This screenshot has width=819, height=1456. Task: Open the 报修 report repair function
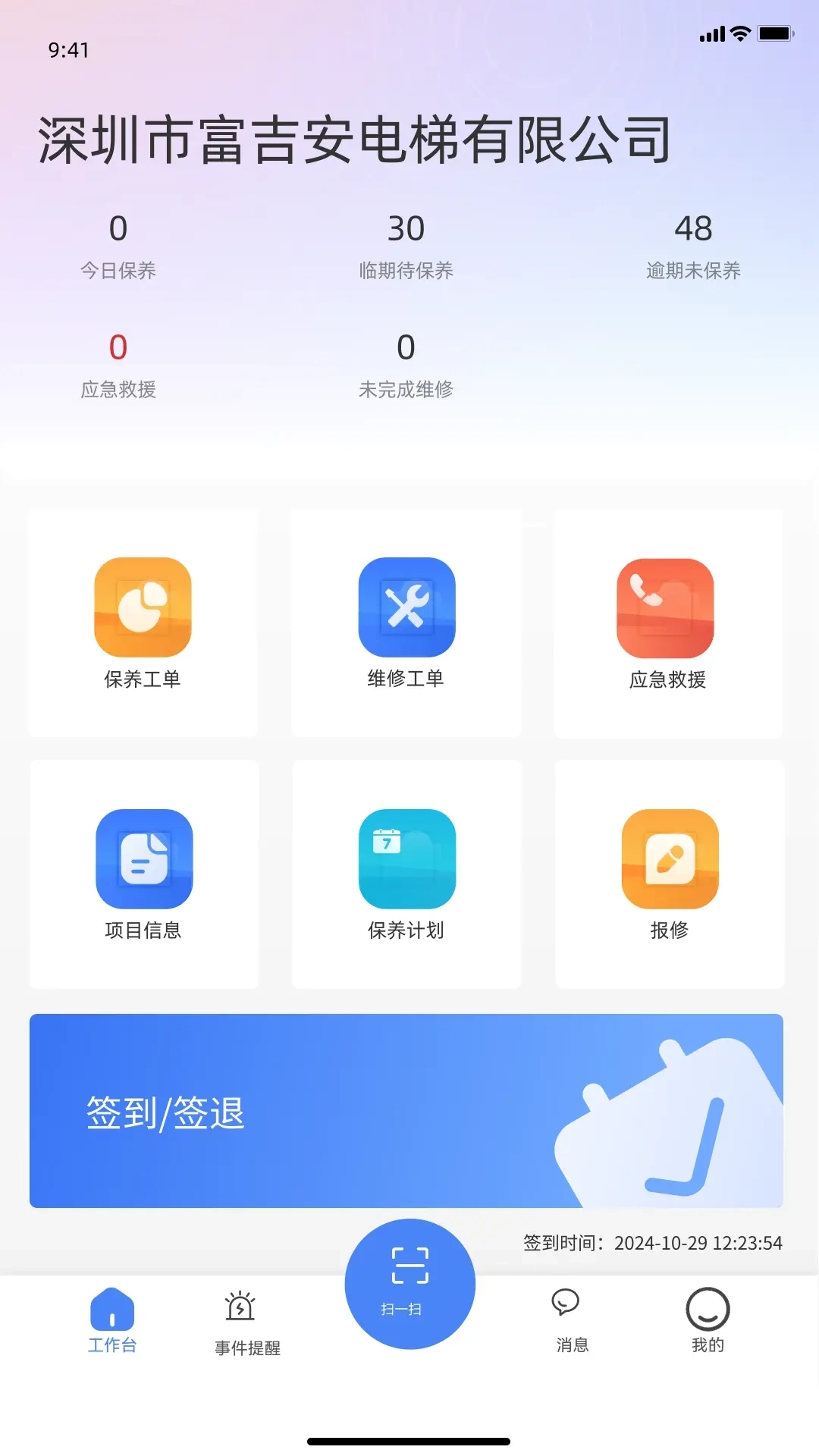click(x=668, y=874)
